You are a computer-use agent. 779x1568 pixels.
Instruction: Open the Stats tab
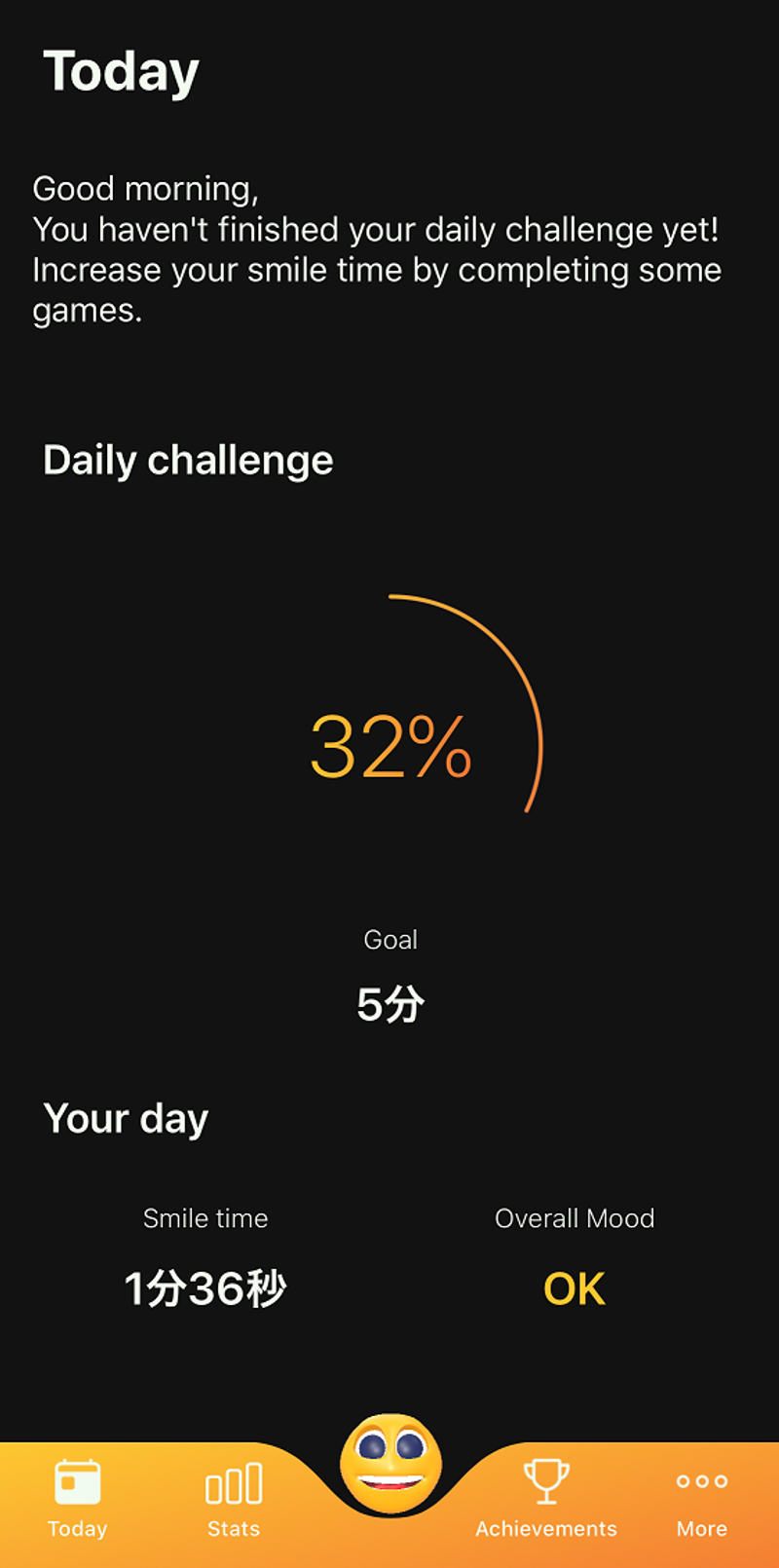(x=234, y=1498)
